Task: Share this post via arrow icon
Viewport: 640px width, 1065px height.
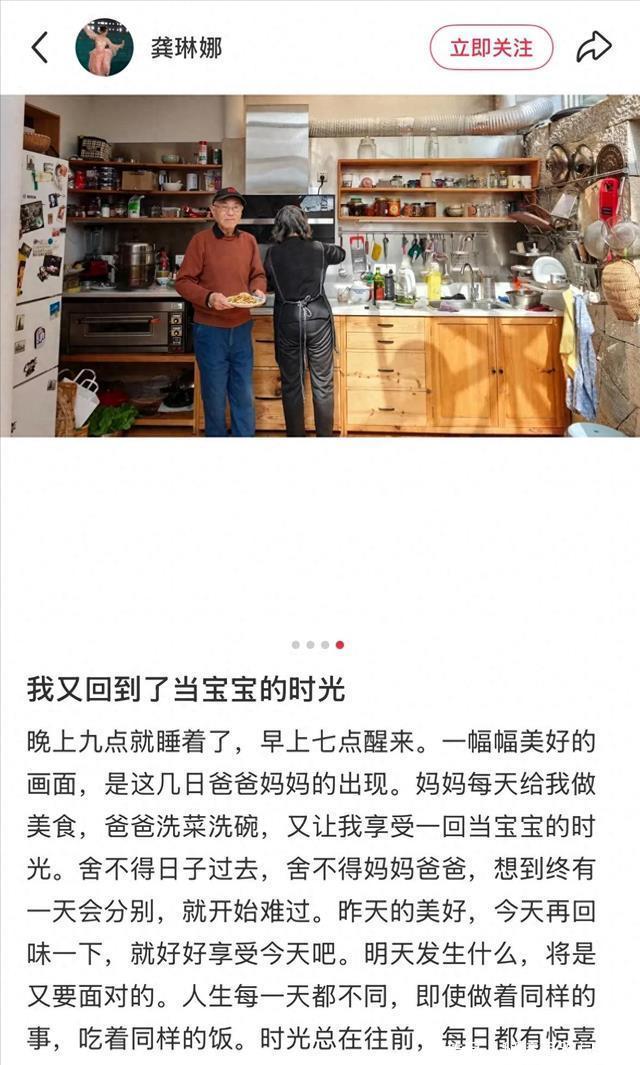Action: tap(593, 46)
